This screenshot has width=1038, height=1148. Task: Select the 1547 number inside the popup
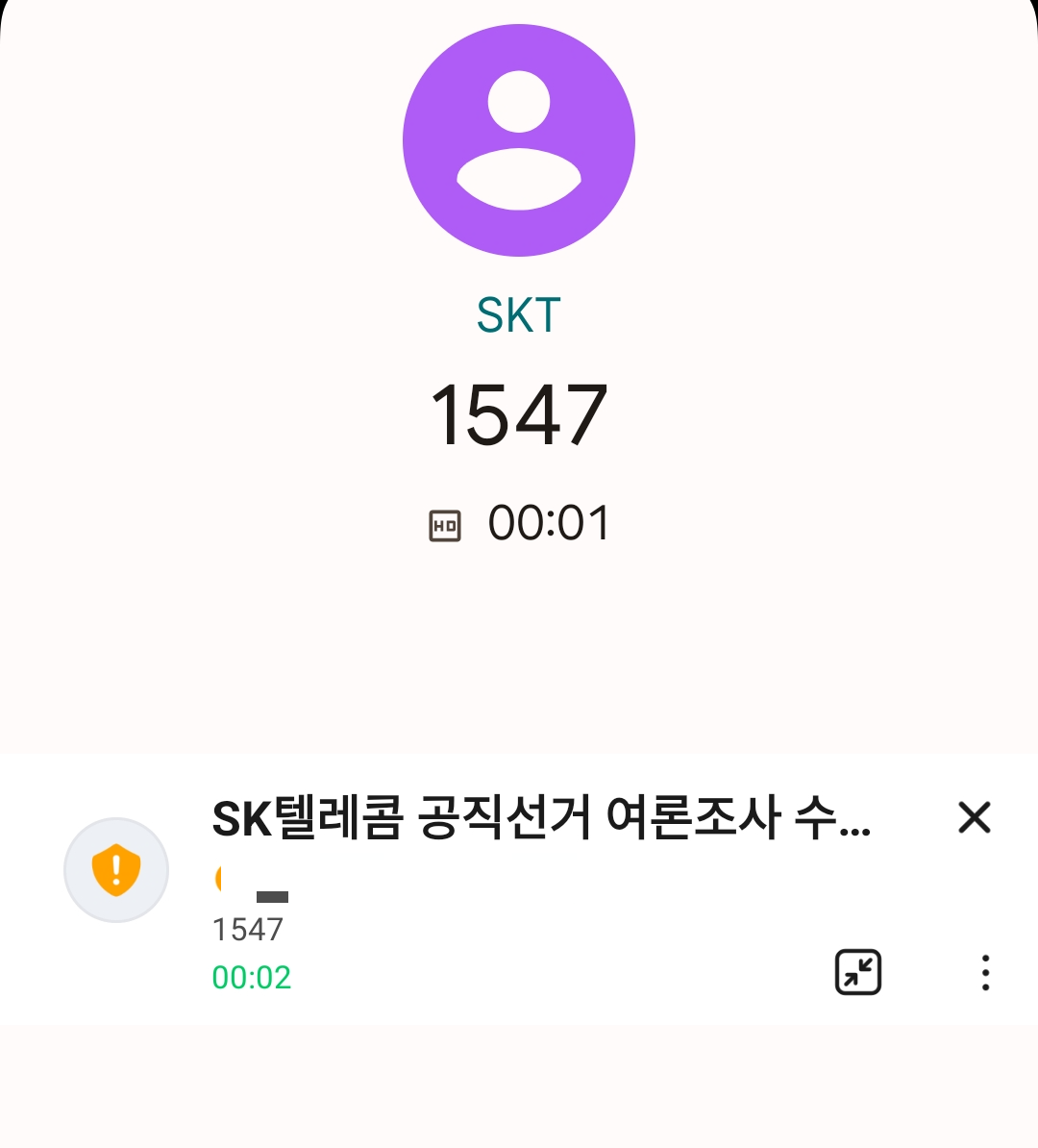click(x=248, y=929)
